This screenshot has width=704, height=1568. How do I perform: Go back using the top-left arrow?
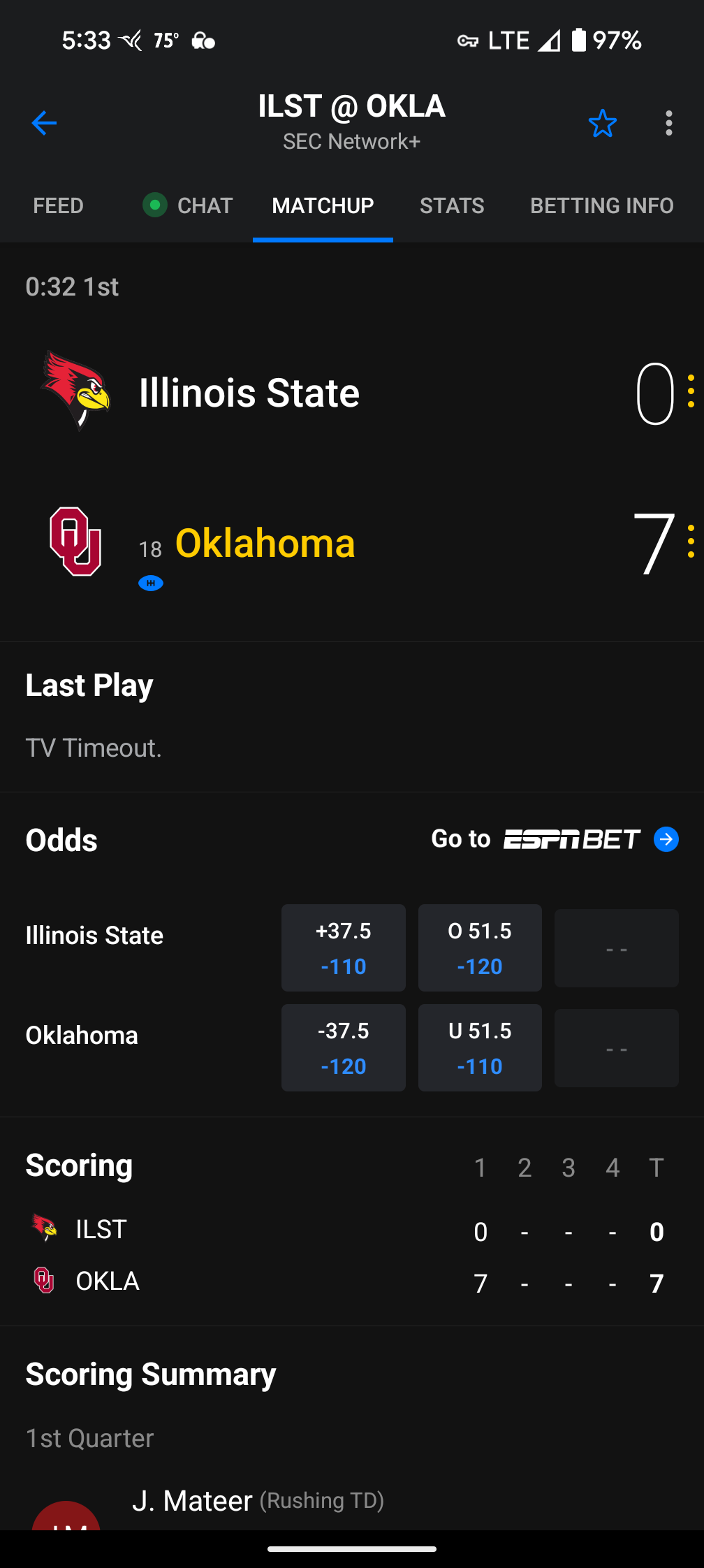click(44, 123)
